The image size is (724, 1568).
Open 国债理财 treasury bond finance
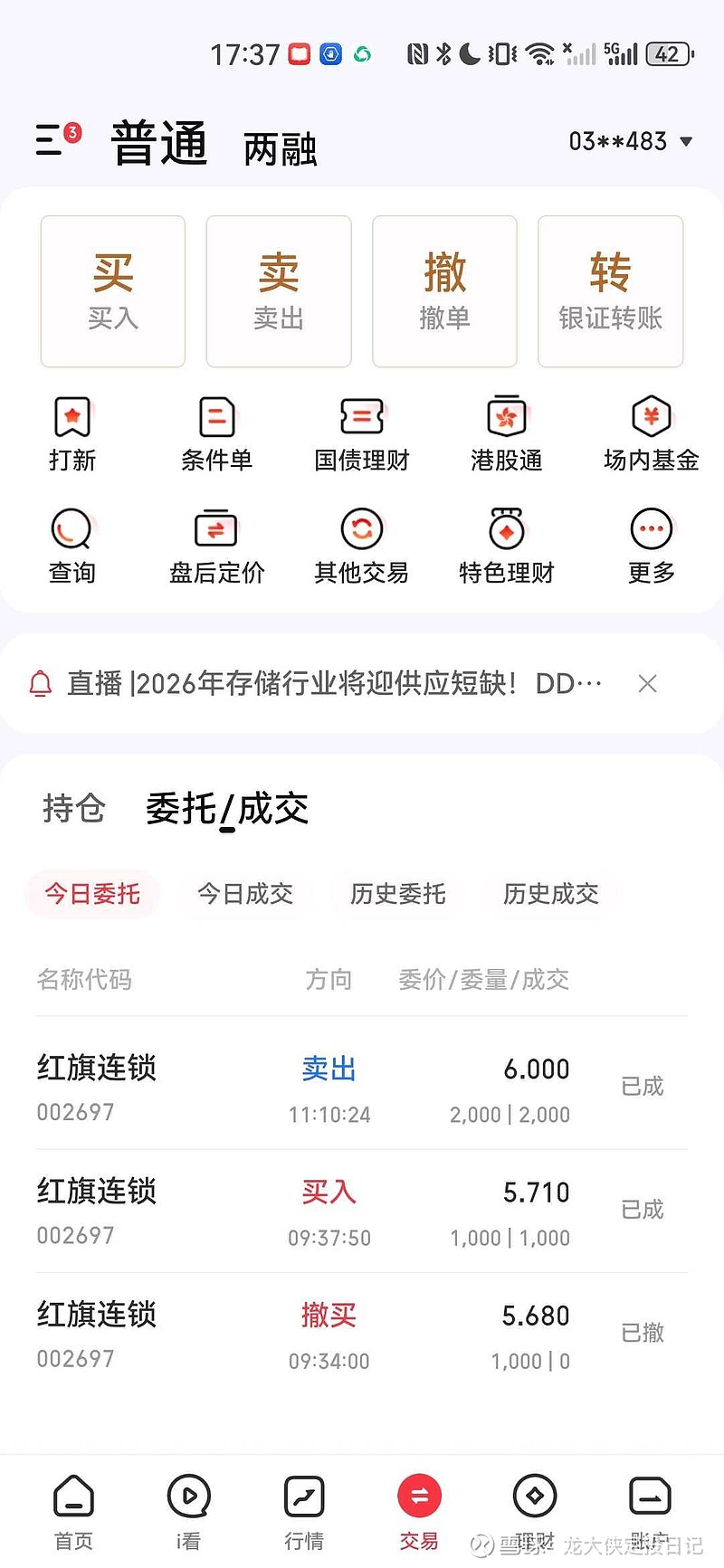click(361, 434)
